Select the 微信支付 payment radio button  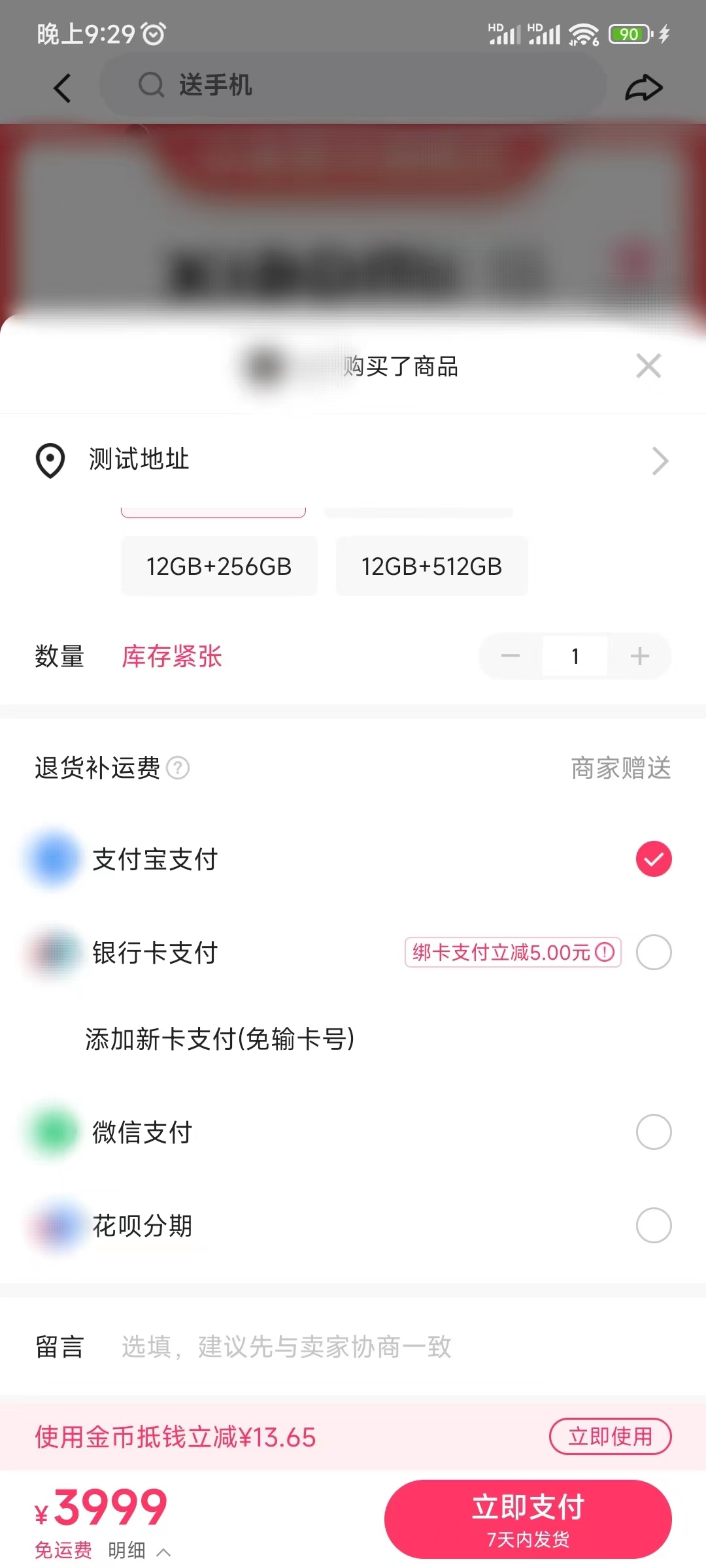click(x=654, y=1132)
